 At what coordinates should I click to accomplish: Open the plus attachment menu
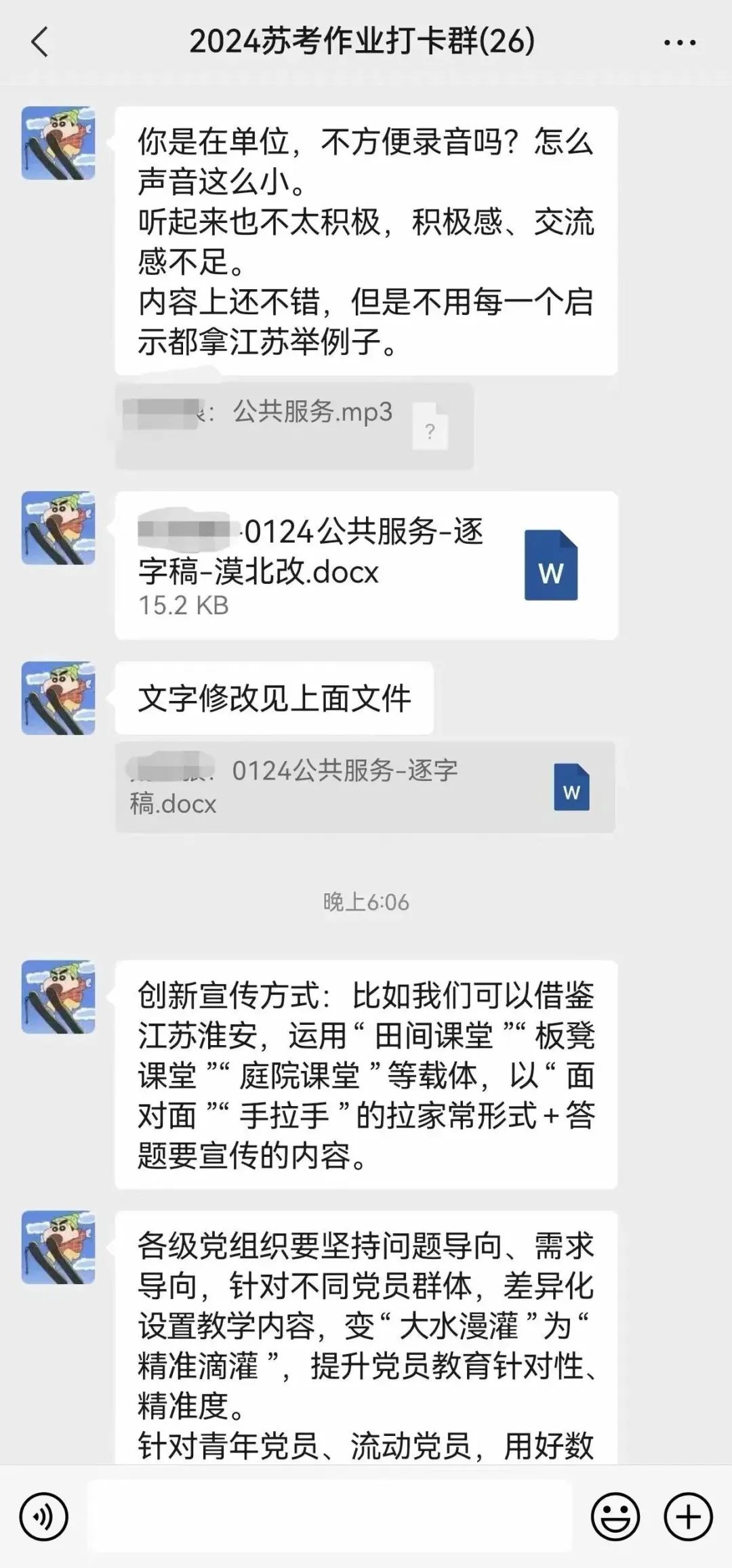coord(689,1517)
